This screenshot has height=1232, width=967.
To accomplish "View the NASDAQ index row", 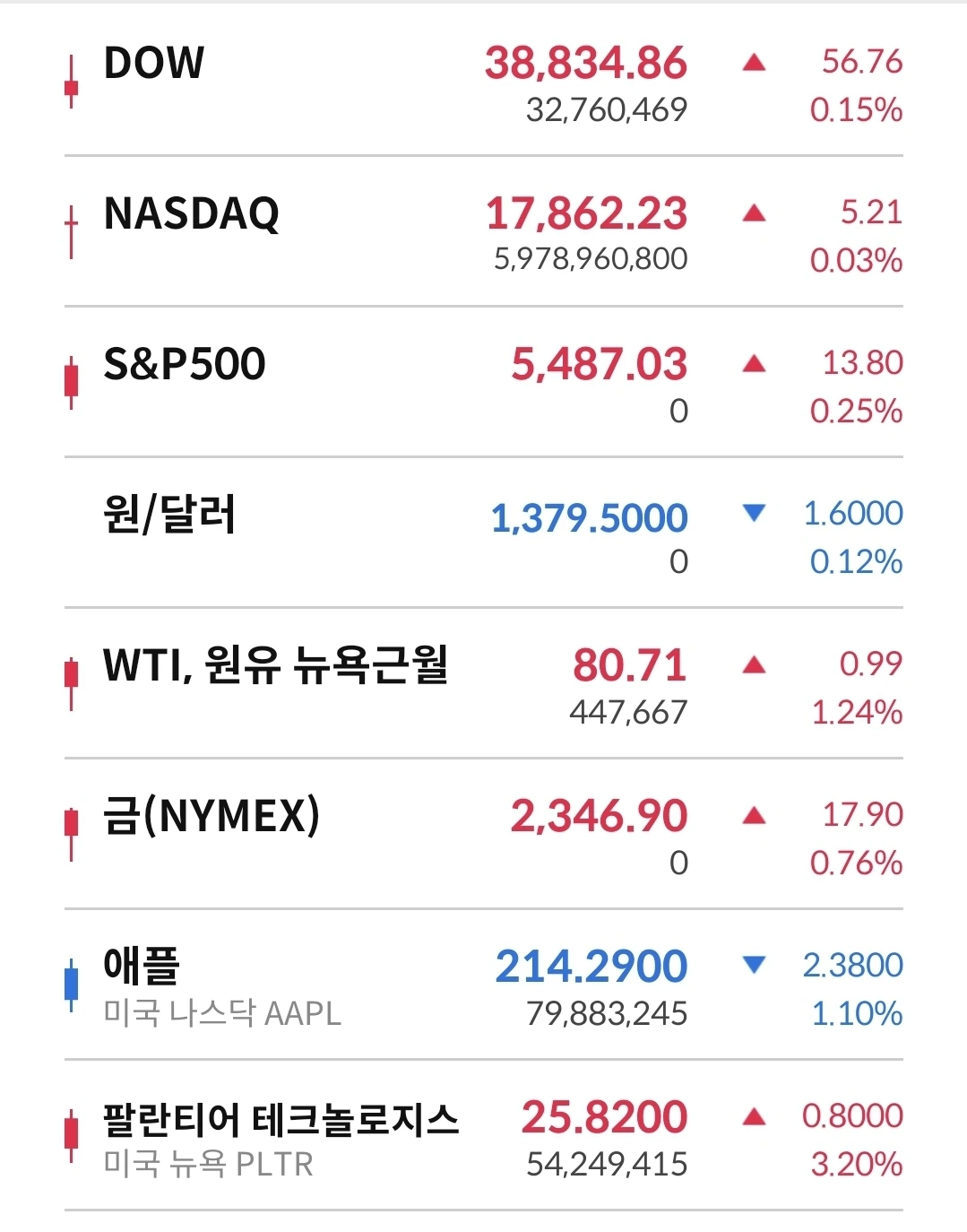I will click(191, 215).
